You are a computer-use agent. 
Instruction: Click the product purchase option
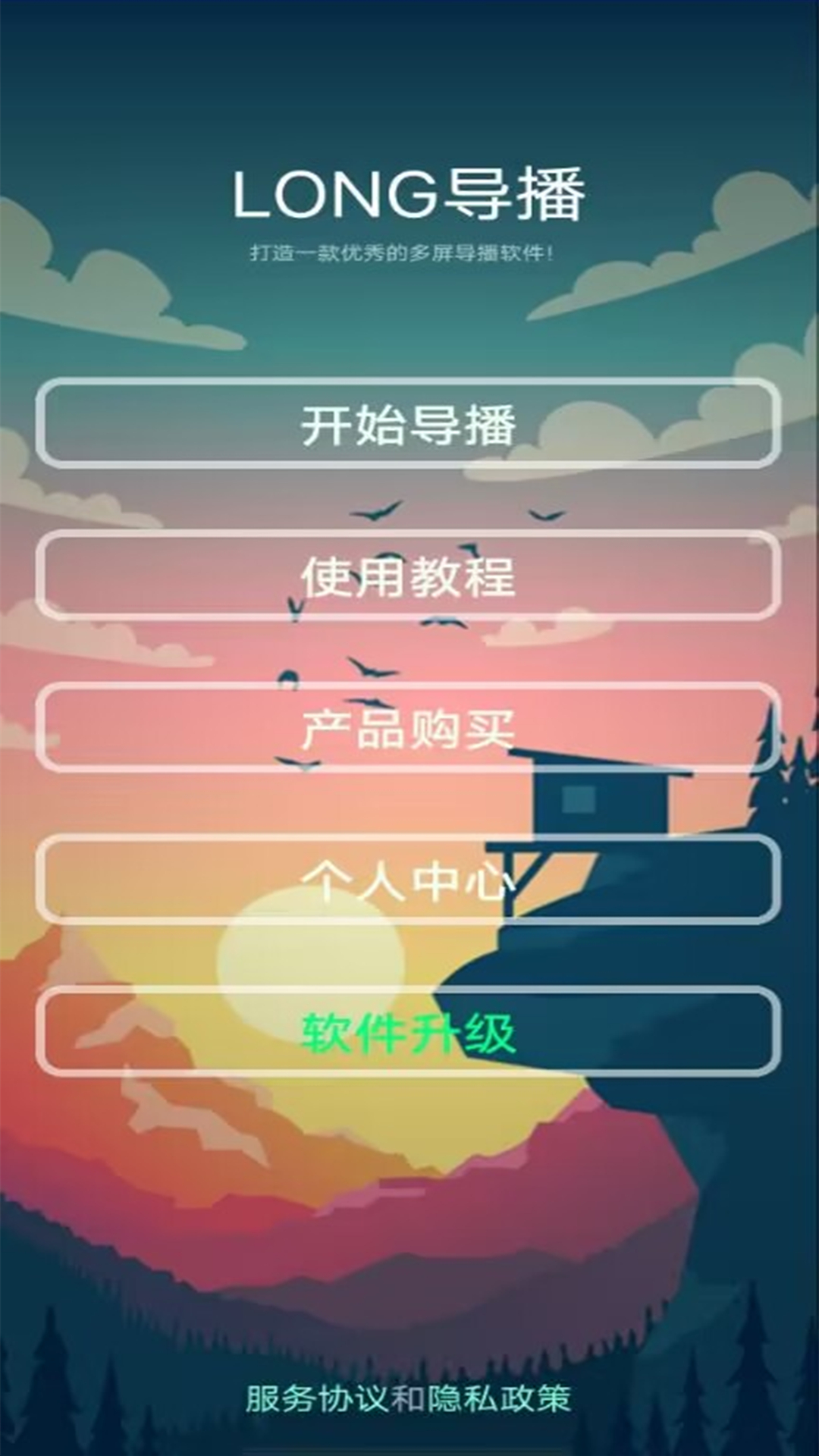pos(409,728)
